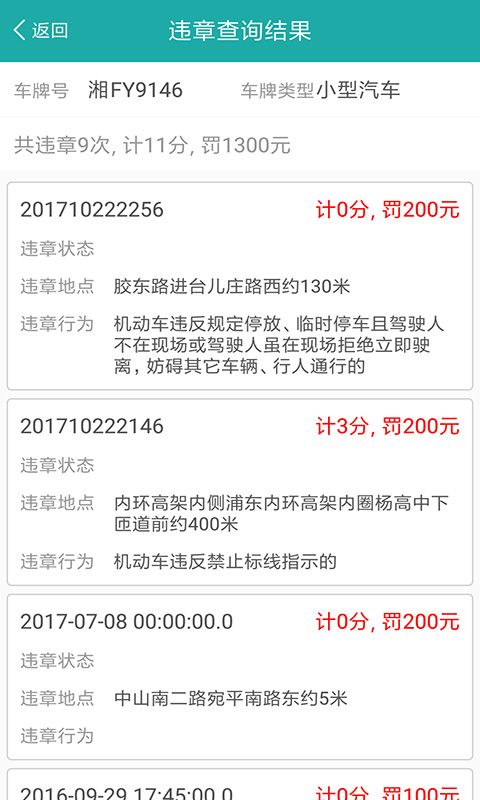Open the 2016-09-29 17:45 violation card
The height and width of the screenshot is (800, 480).
point(240,785)
